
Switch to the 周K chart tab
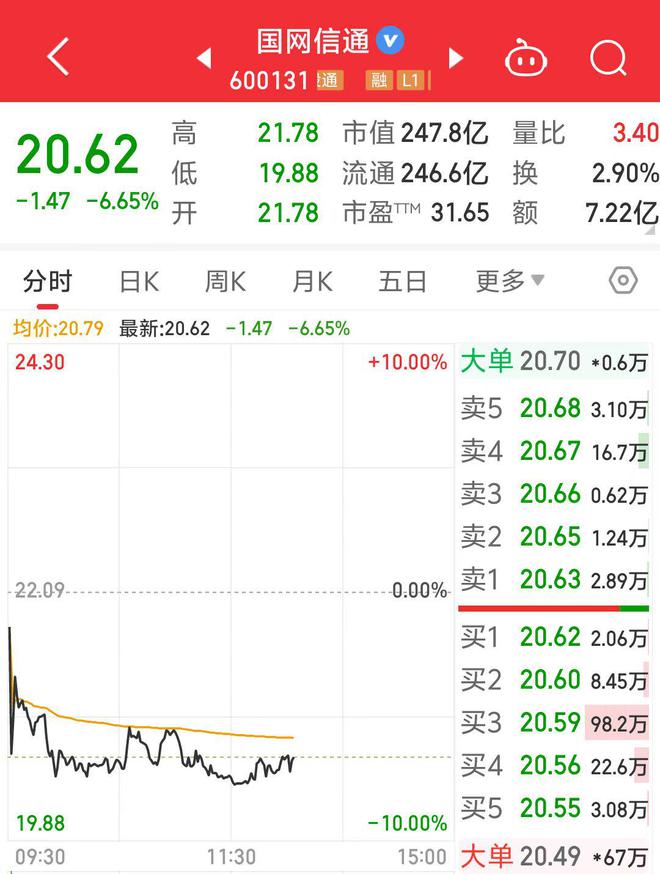[225, 282]
